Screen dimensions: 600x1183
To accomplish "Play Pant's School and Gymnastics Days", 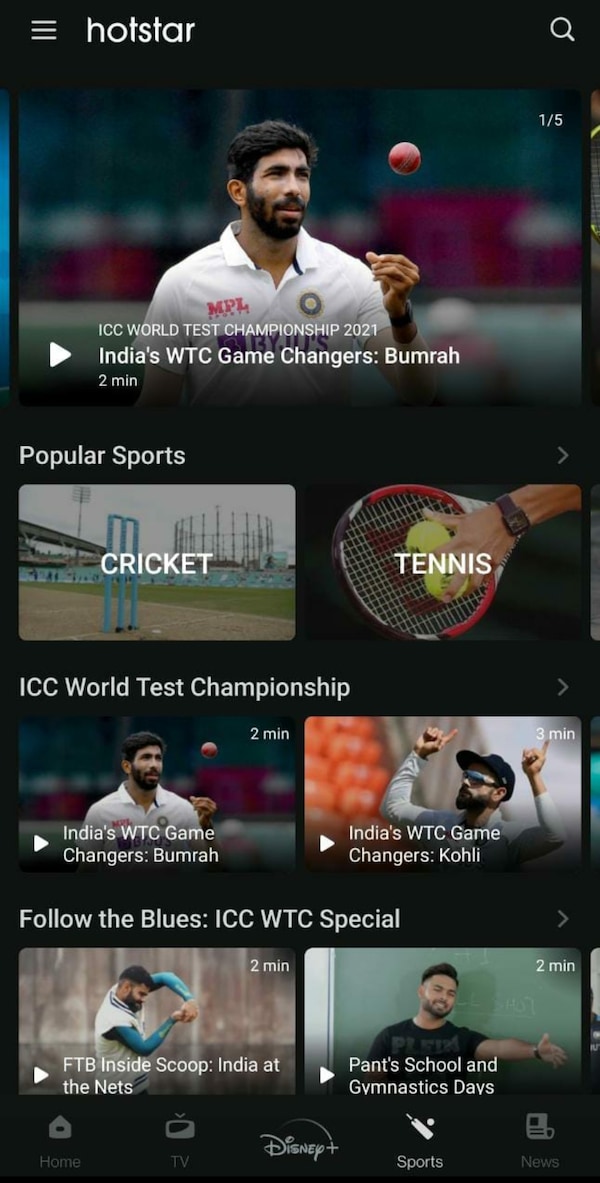I will click(x=443, y=1022).
